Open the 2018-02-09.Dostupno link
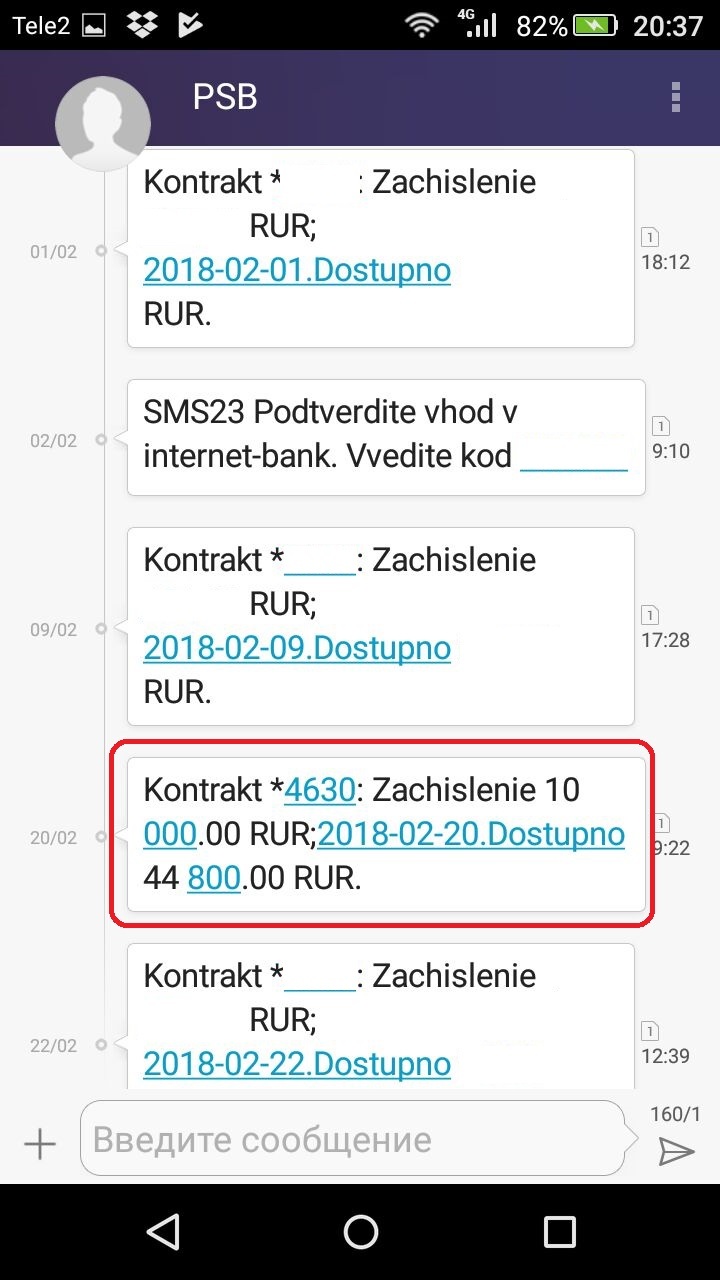 tap(297, 648)
